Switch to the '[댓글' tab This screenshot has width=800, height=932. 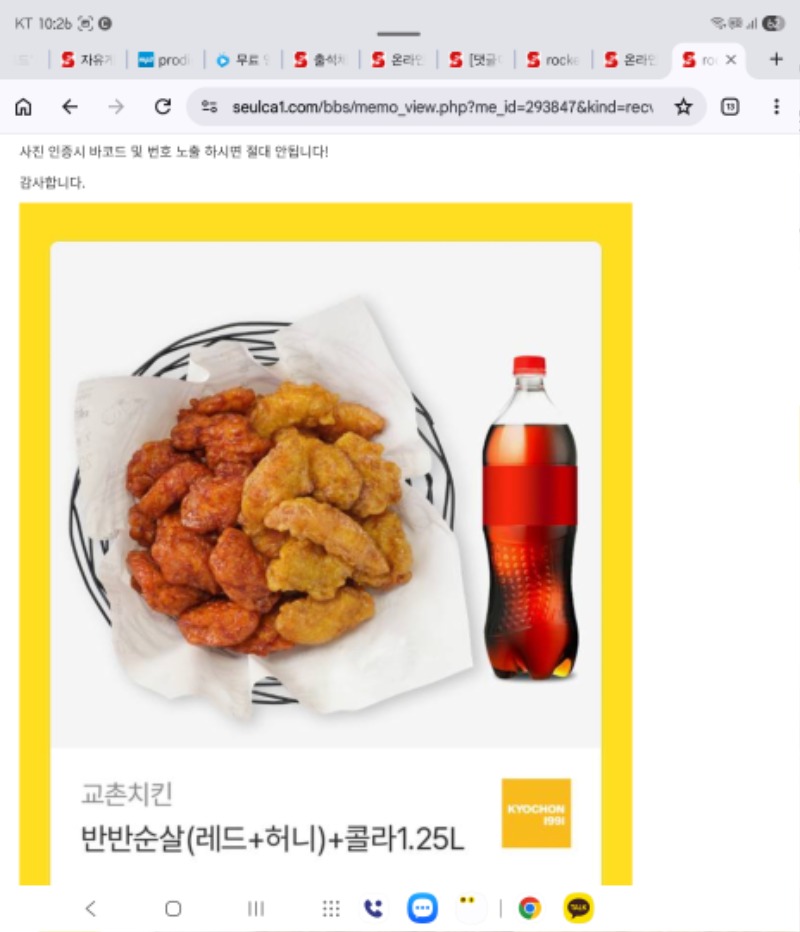[x=477, y=60]
